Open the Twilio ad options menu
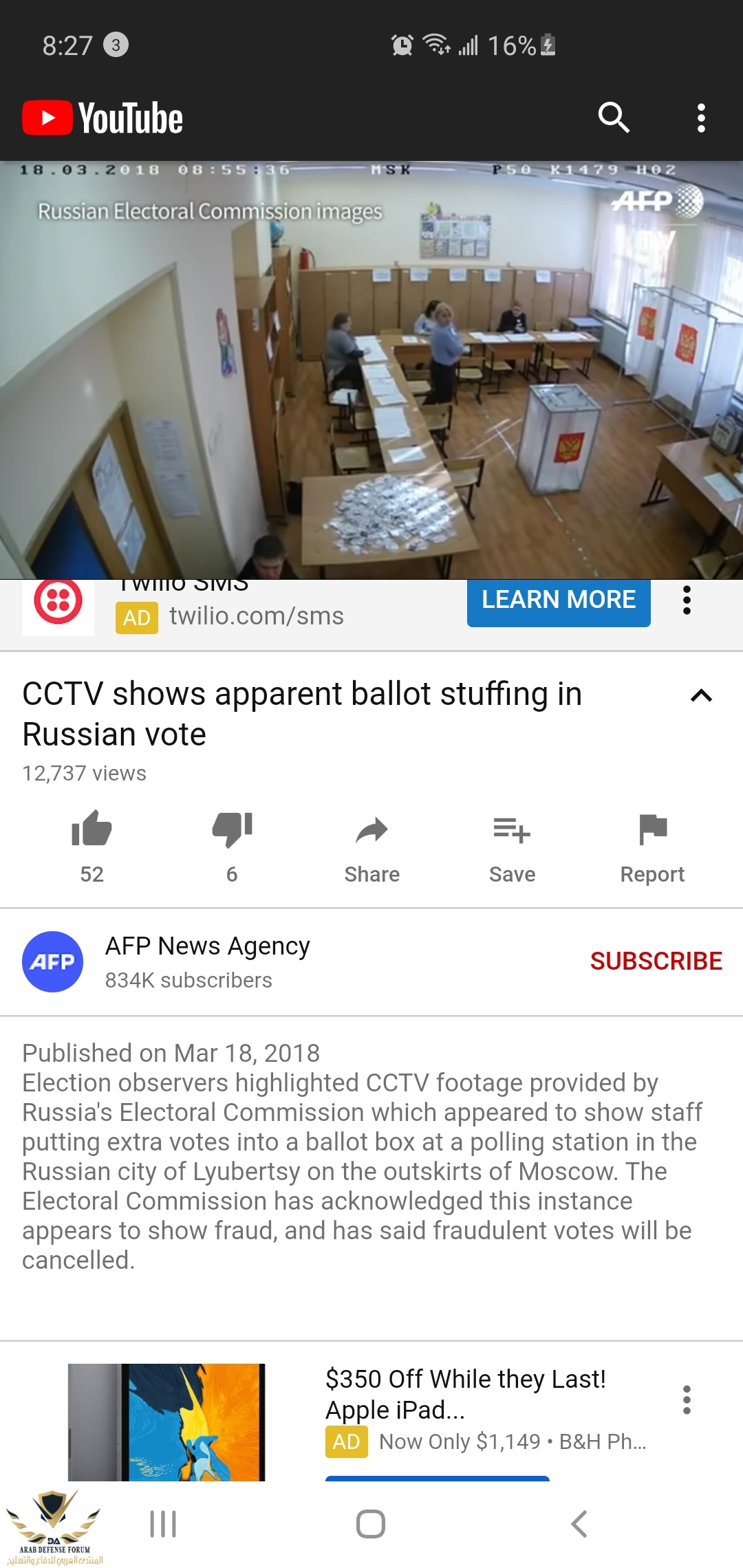 coord(687,600)
